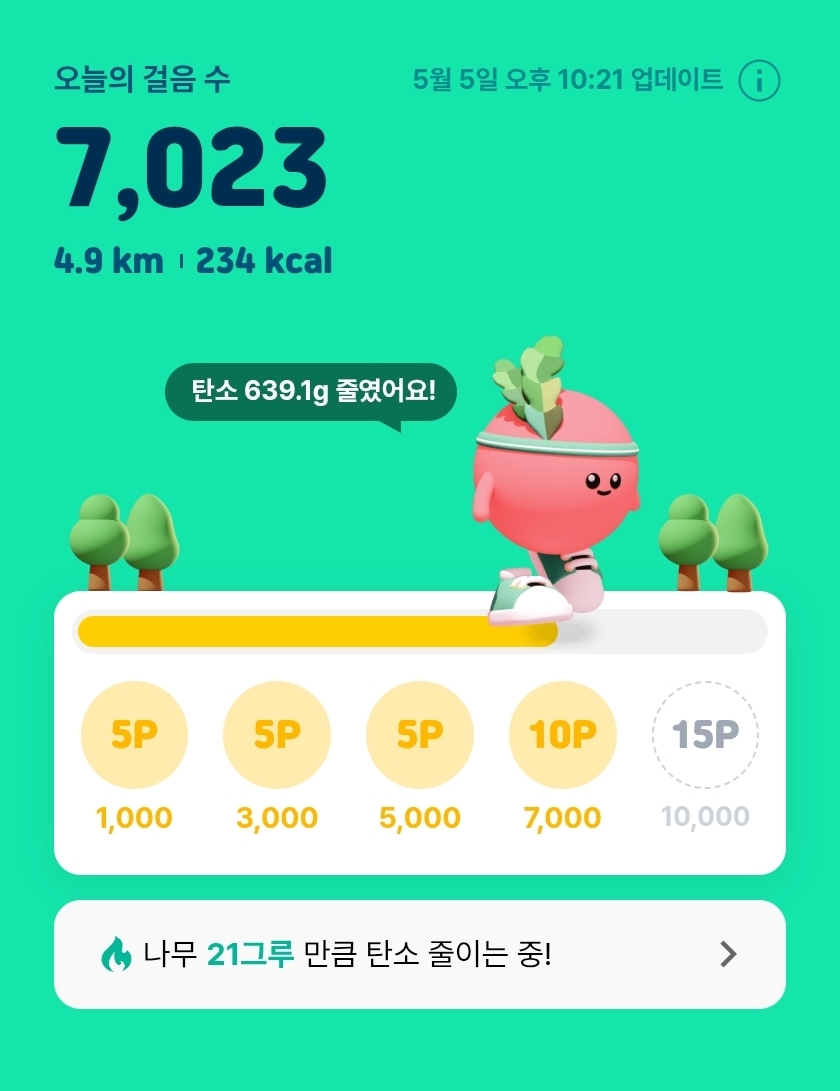Open the step count info icon
The height and width of the screenshot is (1091, 840).
759,81
